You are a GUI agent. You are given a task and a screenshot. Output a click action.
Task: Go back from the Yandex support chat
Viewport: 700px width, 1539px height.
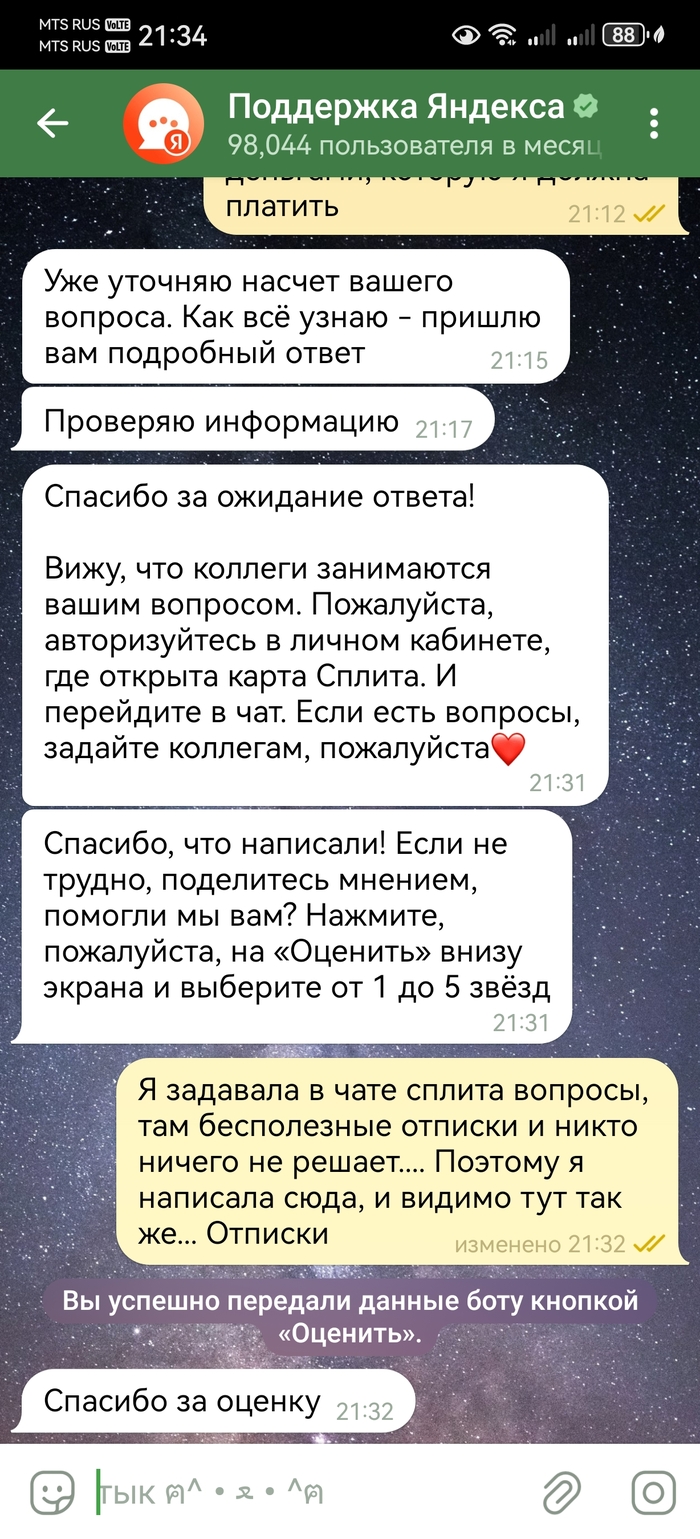click(x=52, y=123)
